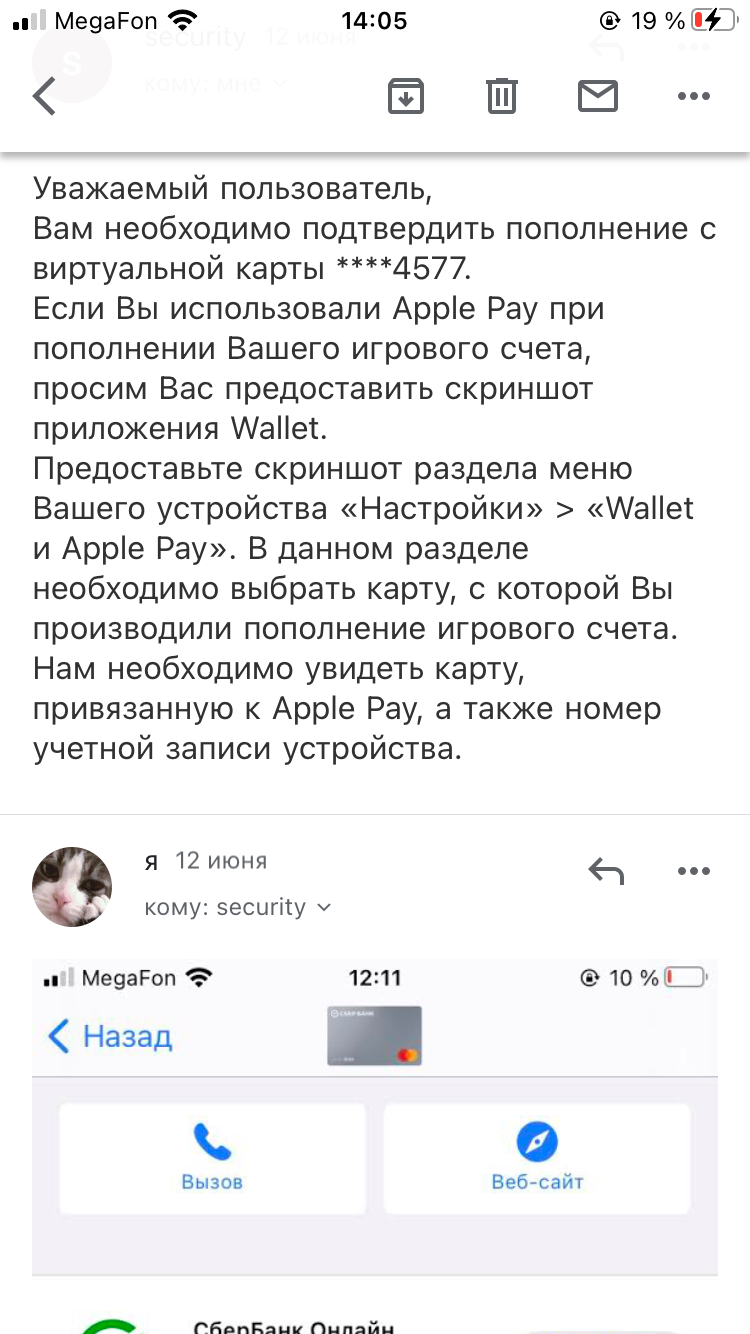Reply to my 12 июня message

606,872
